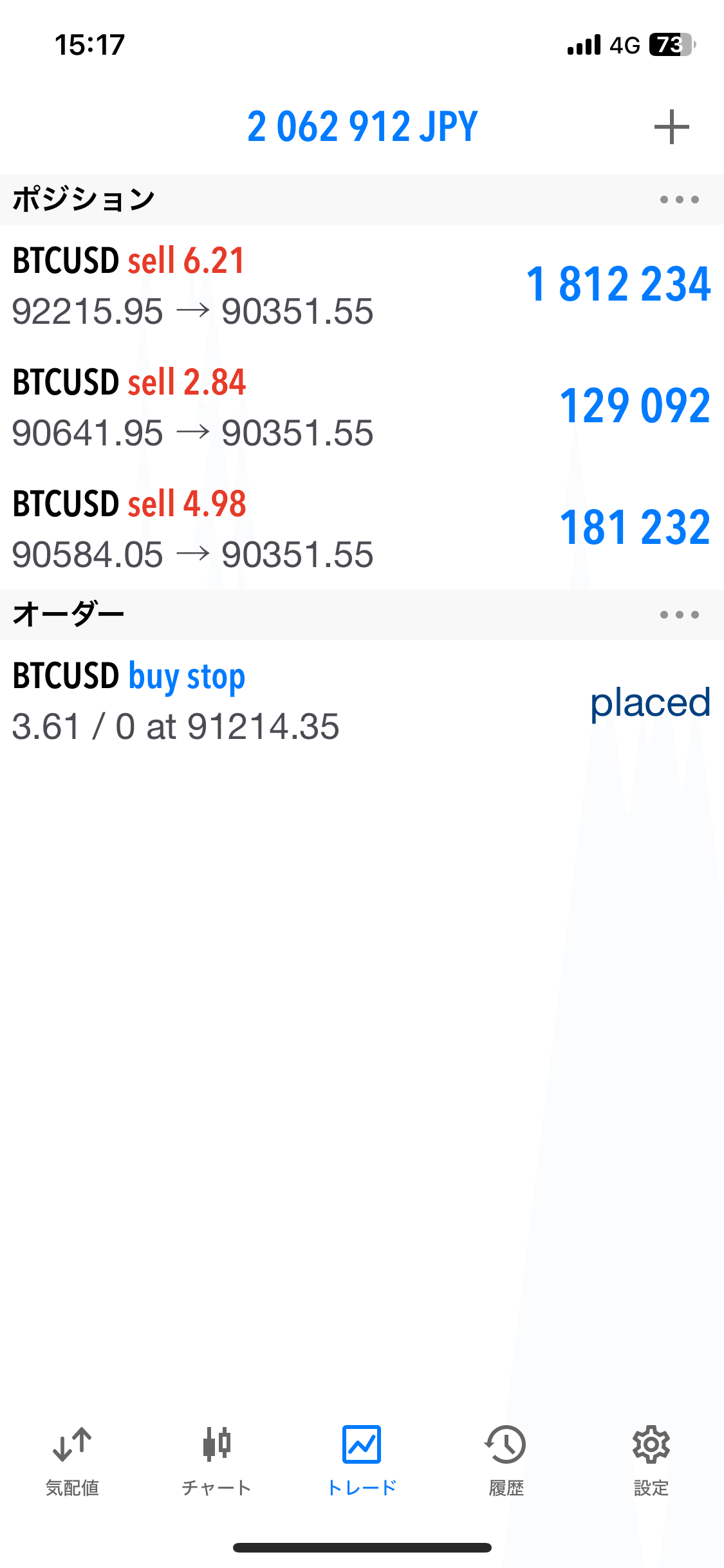Open the BTCUSD sell 6.21 position
Screen dimensions: 724x1568
click(x=360, y=285)
